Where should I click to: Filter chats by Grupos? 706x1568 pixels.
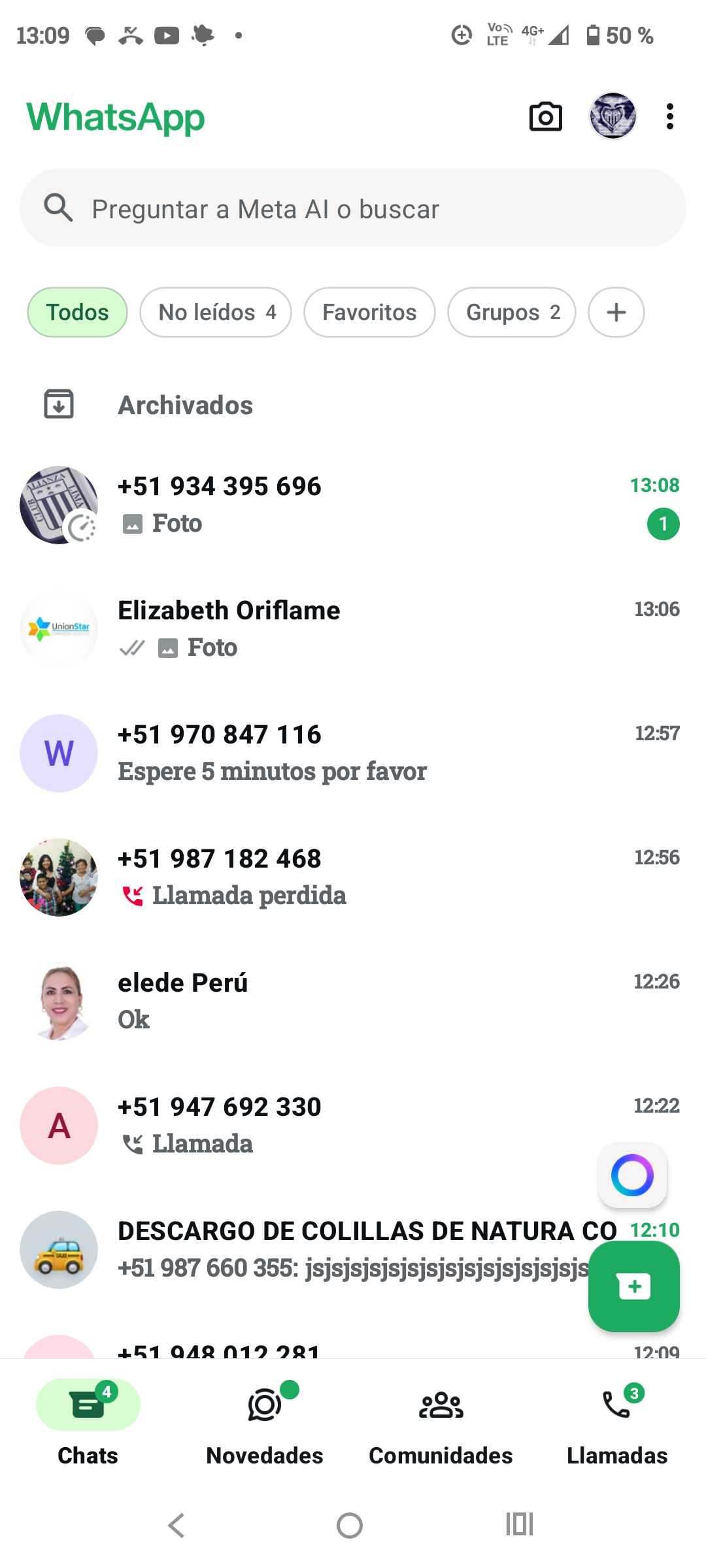(x=512, y=312)
